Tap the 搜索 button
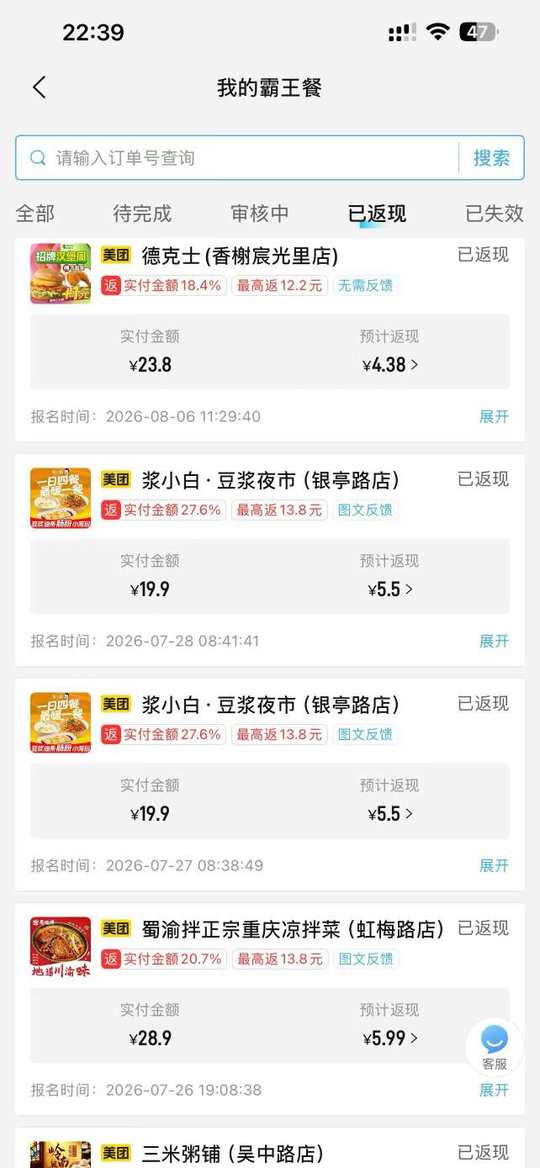540x1168 pixels. click(x=492, y=158)
